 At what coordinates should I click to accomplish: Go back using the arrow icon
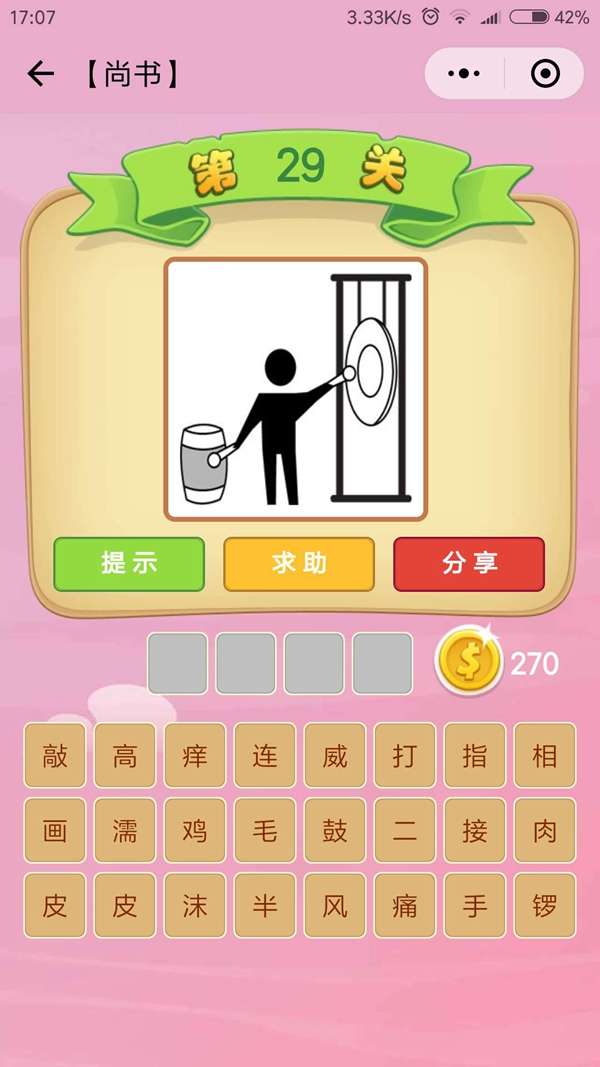tap(40, 74)
